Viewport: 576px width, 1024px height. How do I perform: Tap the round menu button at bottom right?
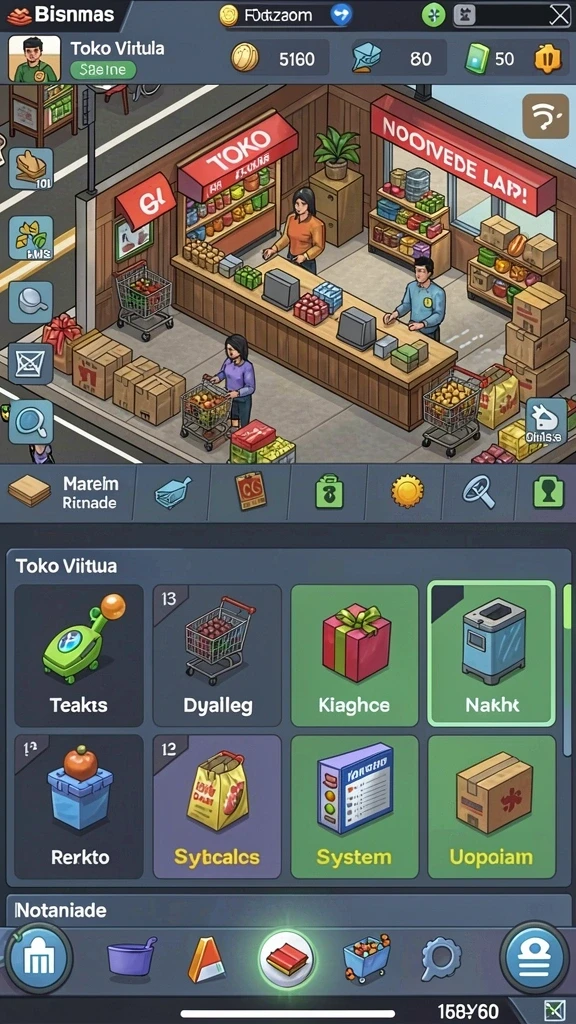tap(536, 958)
